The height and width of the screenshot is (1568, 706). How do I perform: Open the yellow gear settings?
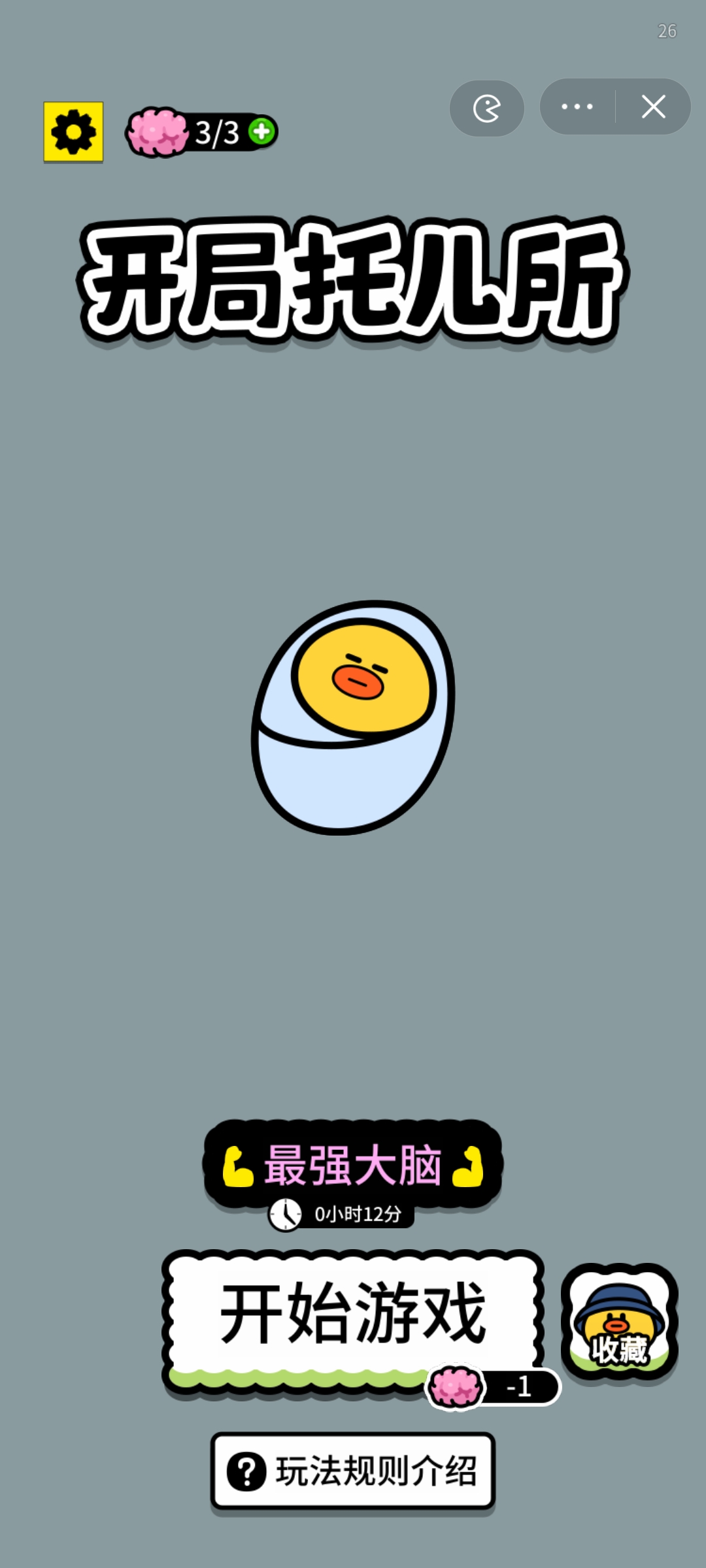pos(73,132)
